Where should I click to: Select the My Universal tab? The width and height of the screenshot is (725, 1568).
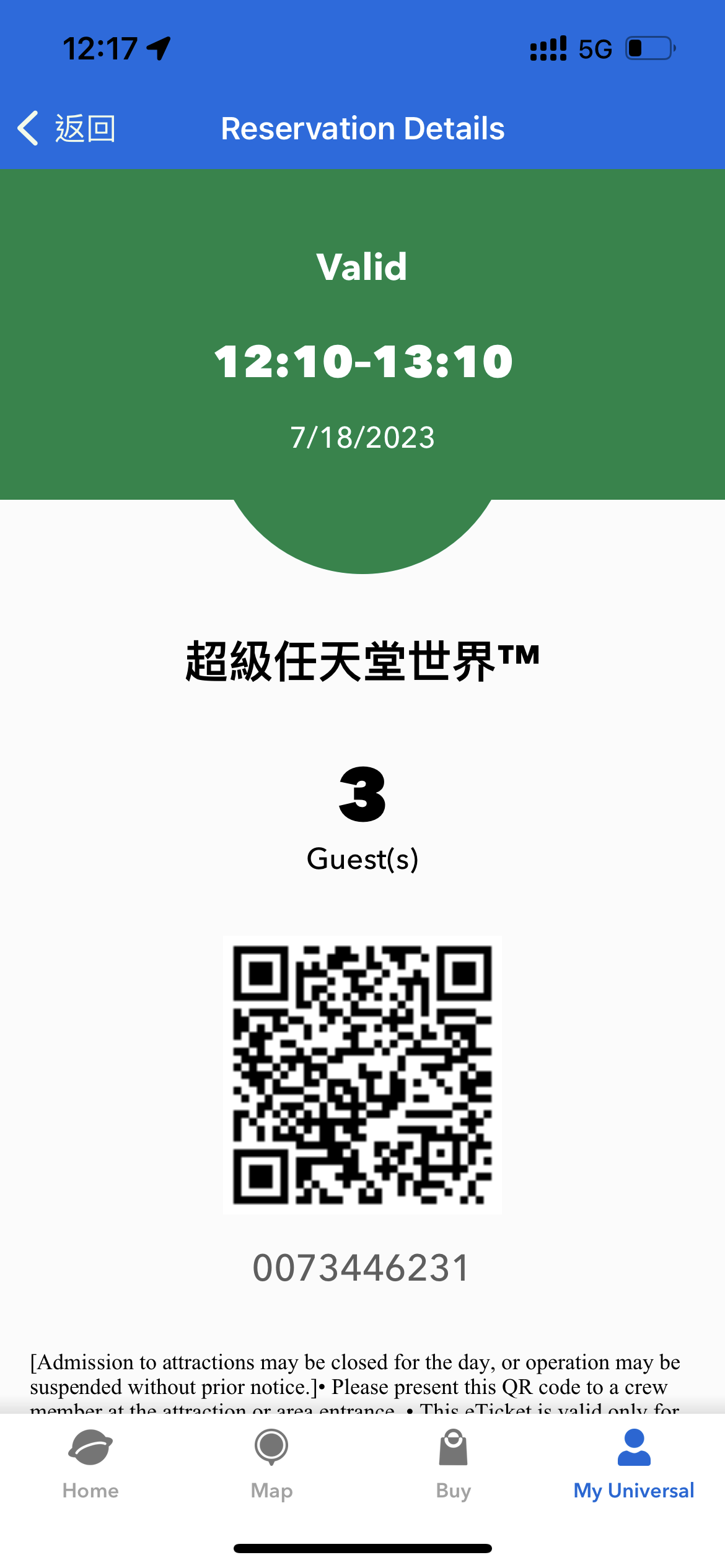pos(633,1464)
